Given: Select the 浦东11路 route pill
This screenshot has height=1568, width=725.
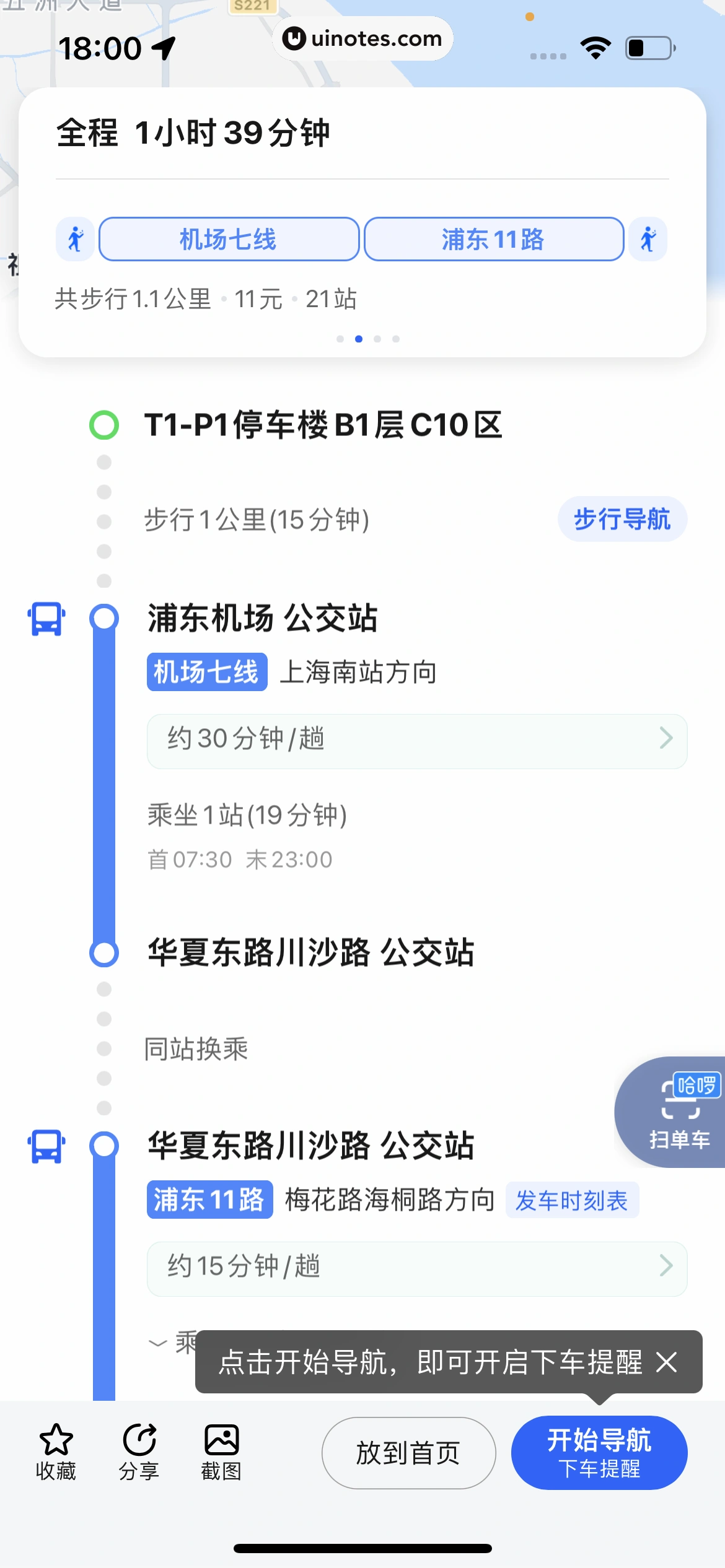Looking at the screenshot, I should coord(494,239).
